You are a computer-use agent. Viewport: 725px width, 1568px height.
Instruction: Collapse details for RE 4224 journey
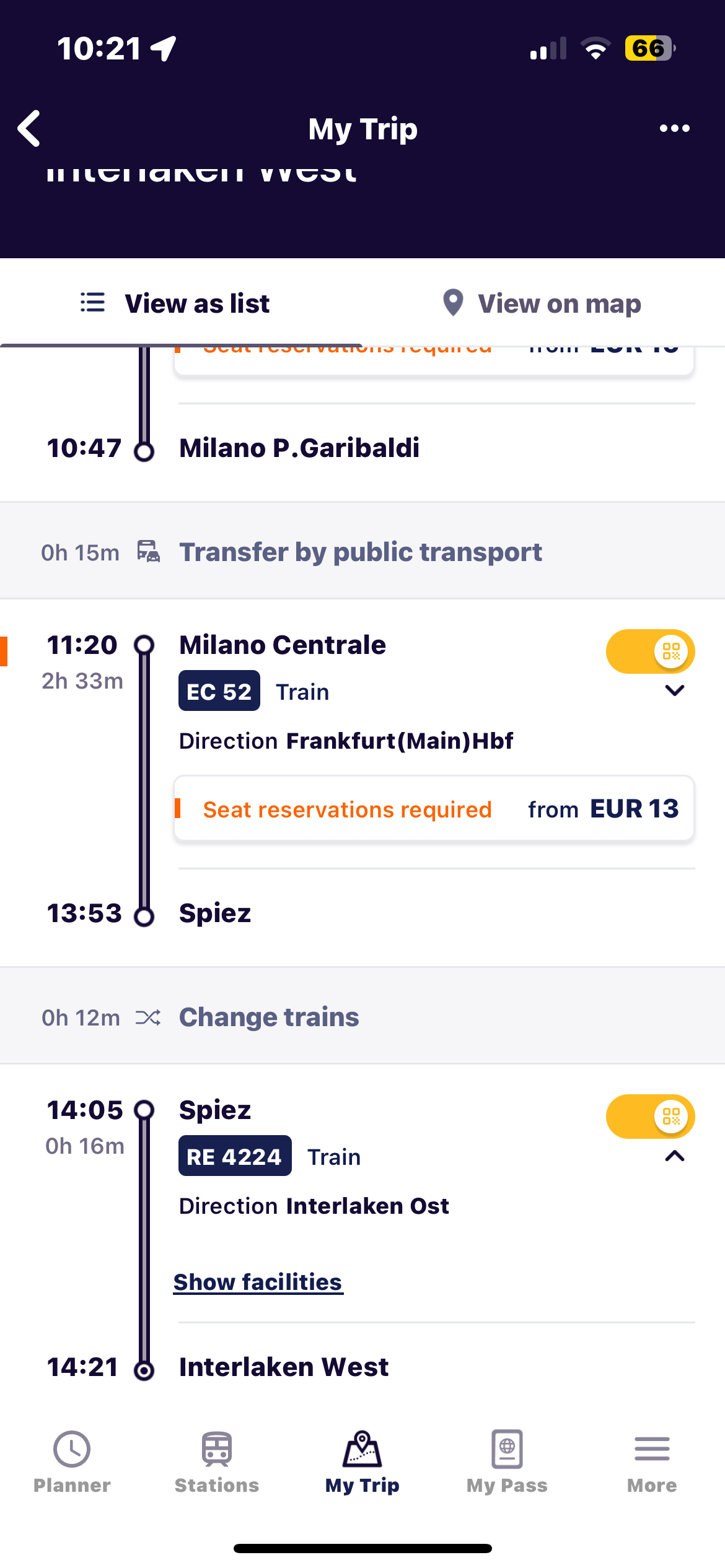(674, 1156)
